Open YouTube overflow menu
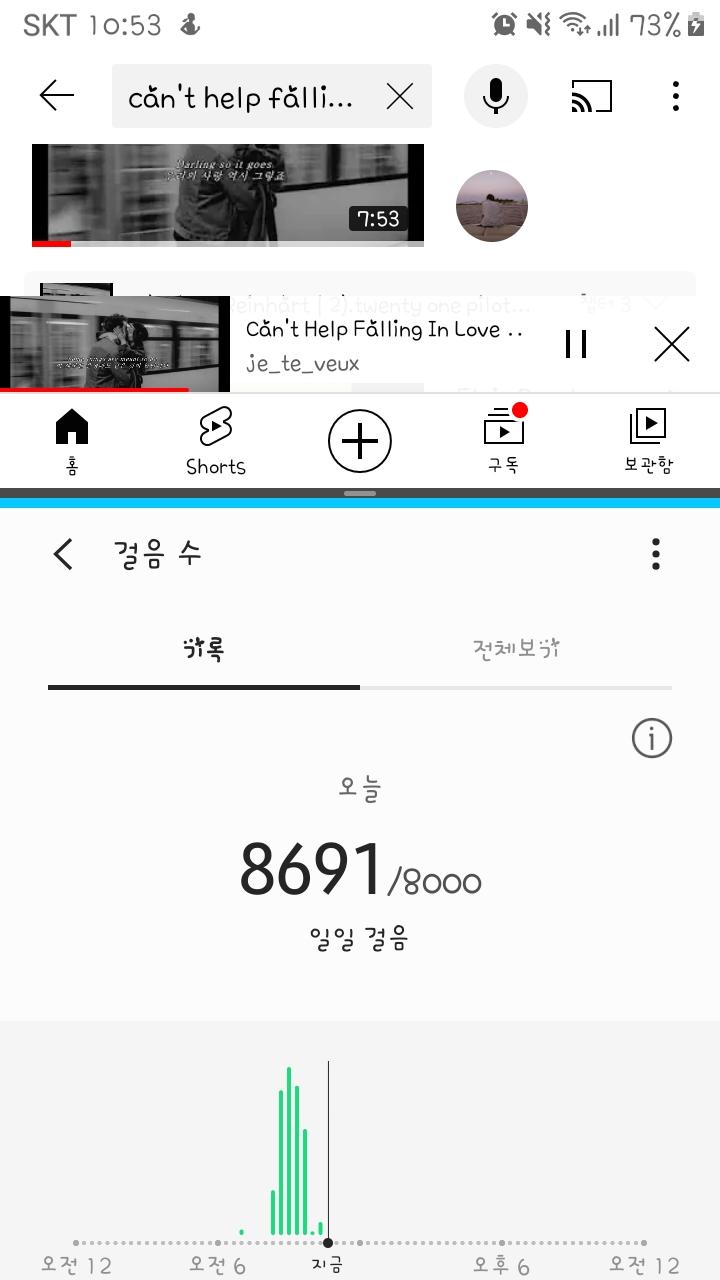 pos(676,96)
